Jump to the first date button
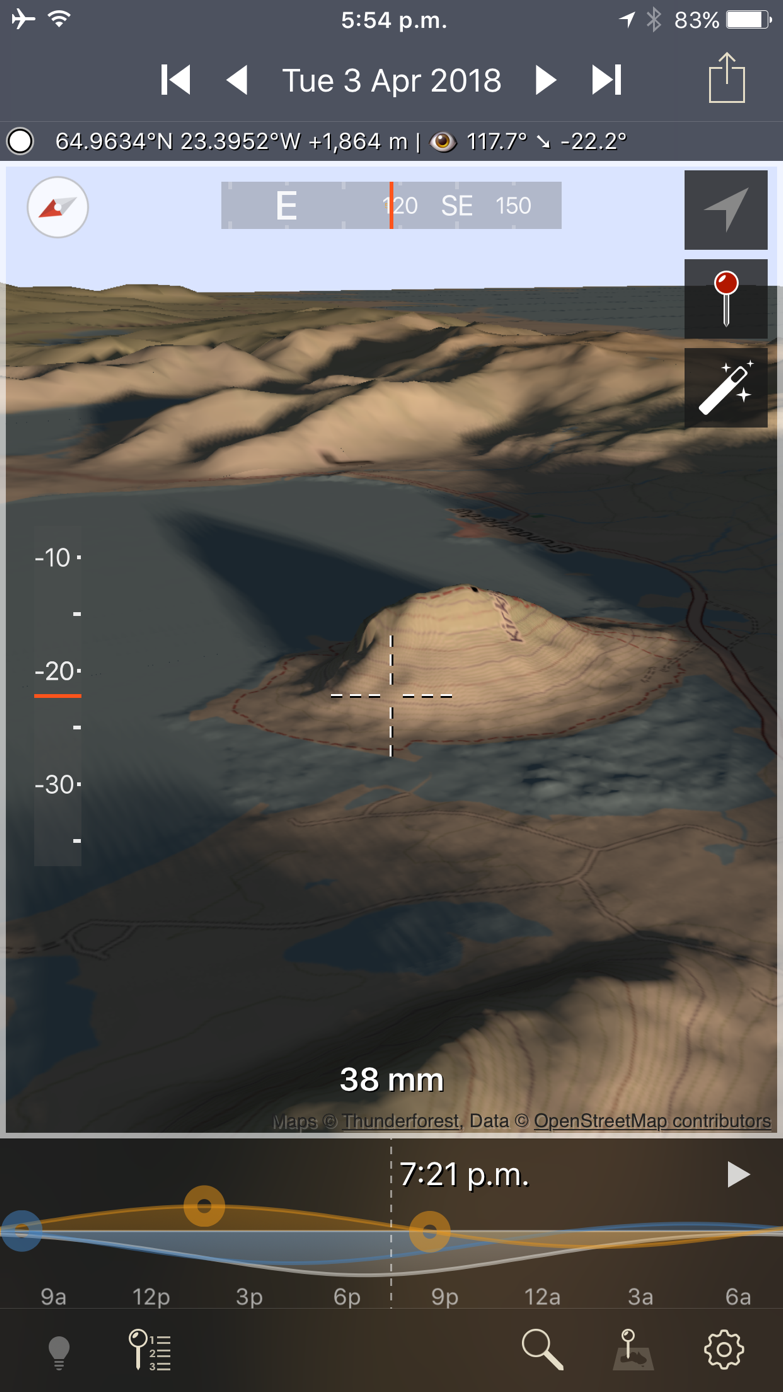The width and height of the screenshot is (783, 1392). coord(176,80)
